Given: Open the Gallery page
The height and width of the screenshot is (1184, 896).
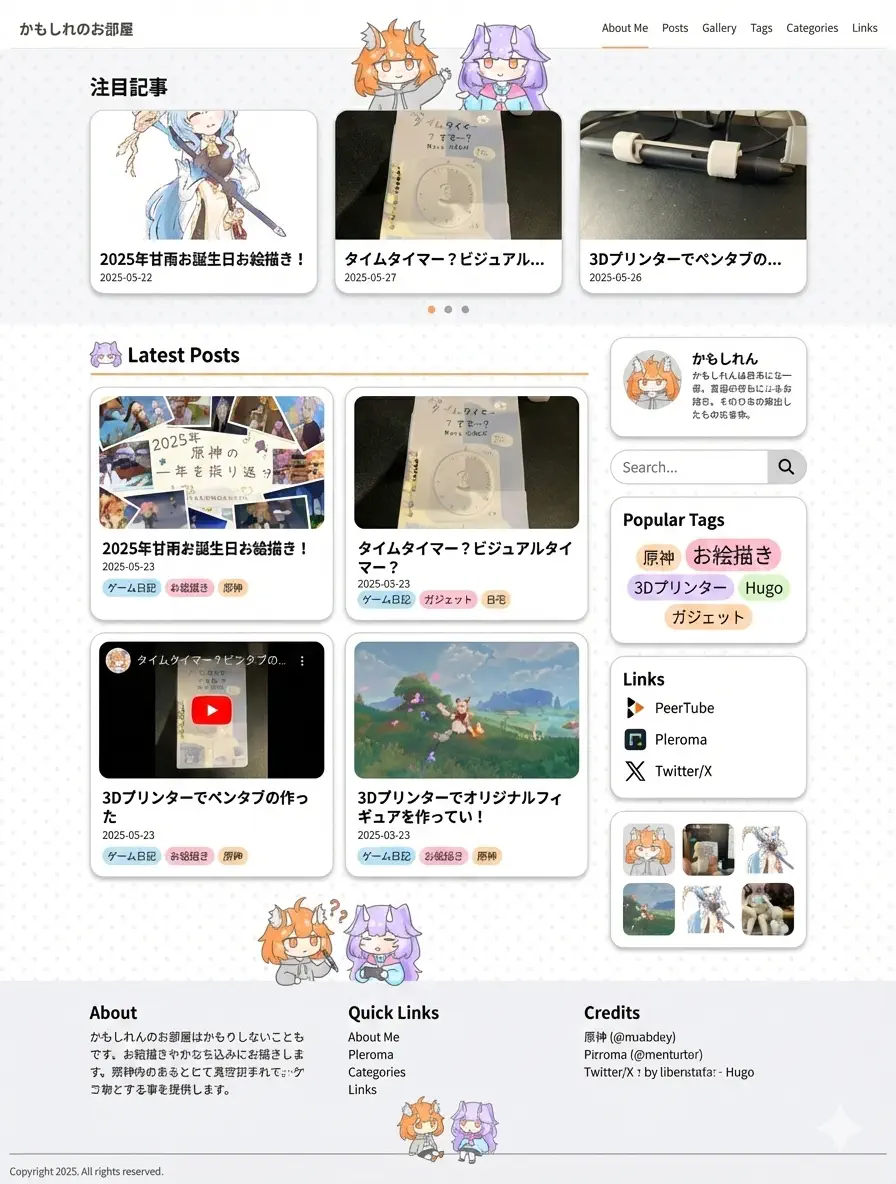Looking at the screenshot, I should 719,28.
